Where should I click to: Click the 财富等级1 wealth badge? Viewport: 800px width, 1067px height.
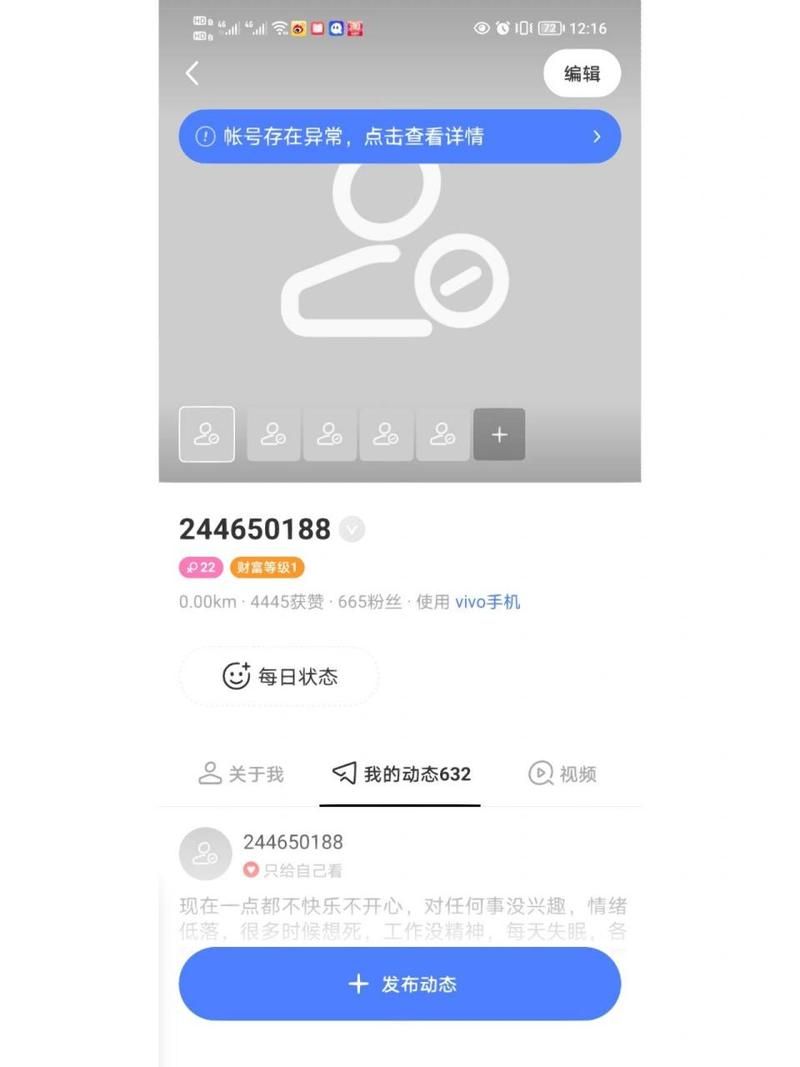tap(266, 567)
